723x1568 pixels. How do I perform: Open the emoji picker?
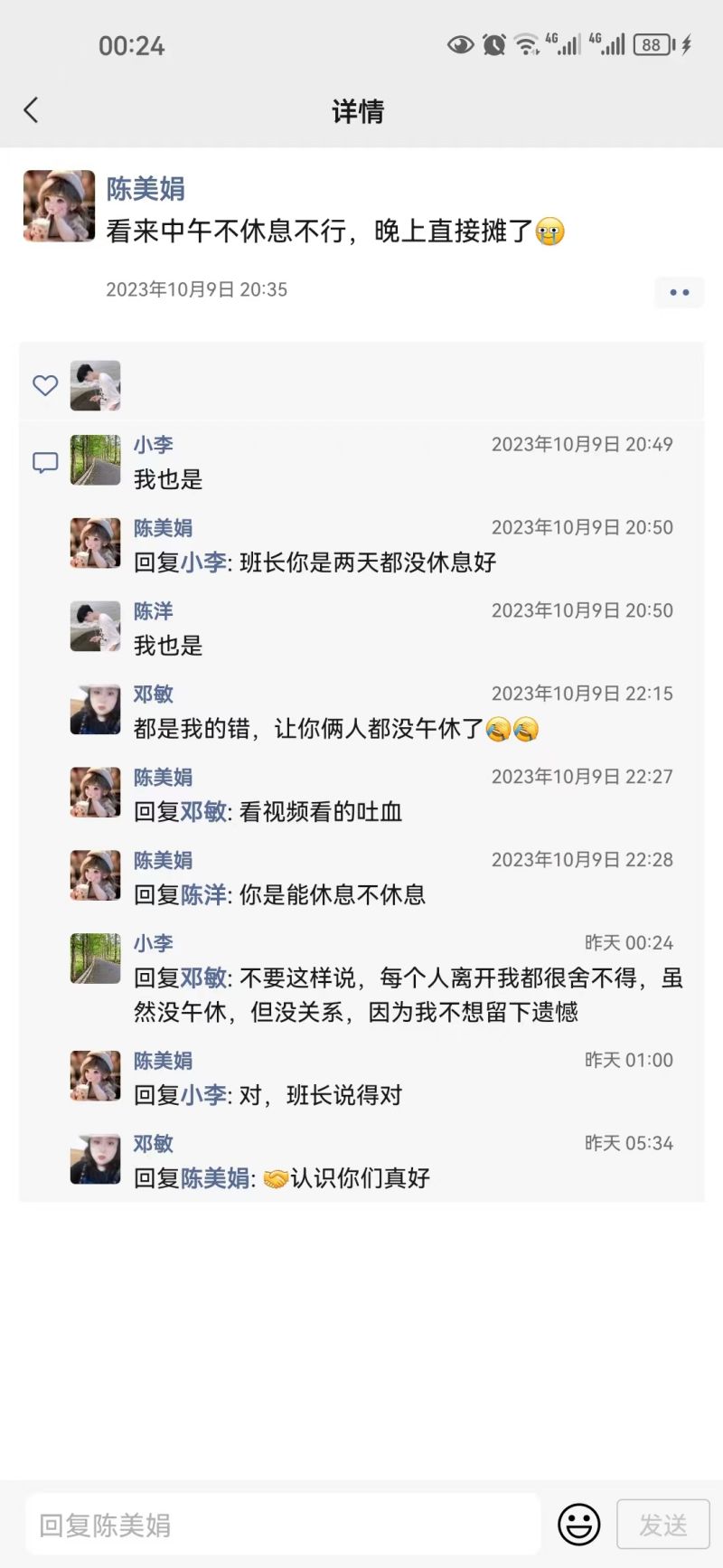[579, 1525]
